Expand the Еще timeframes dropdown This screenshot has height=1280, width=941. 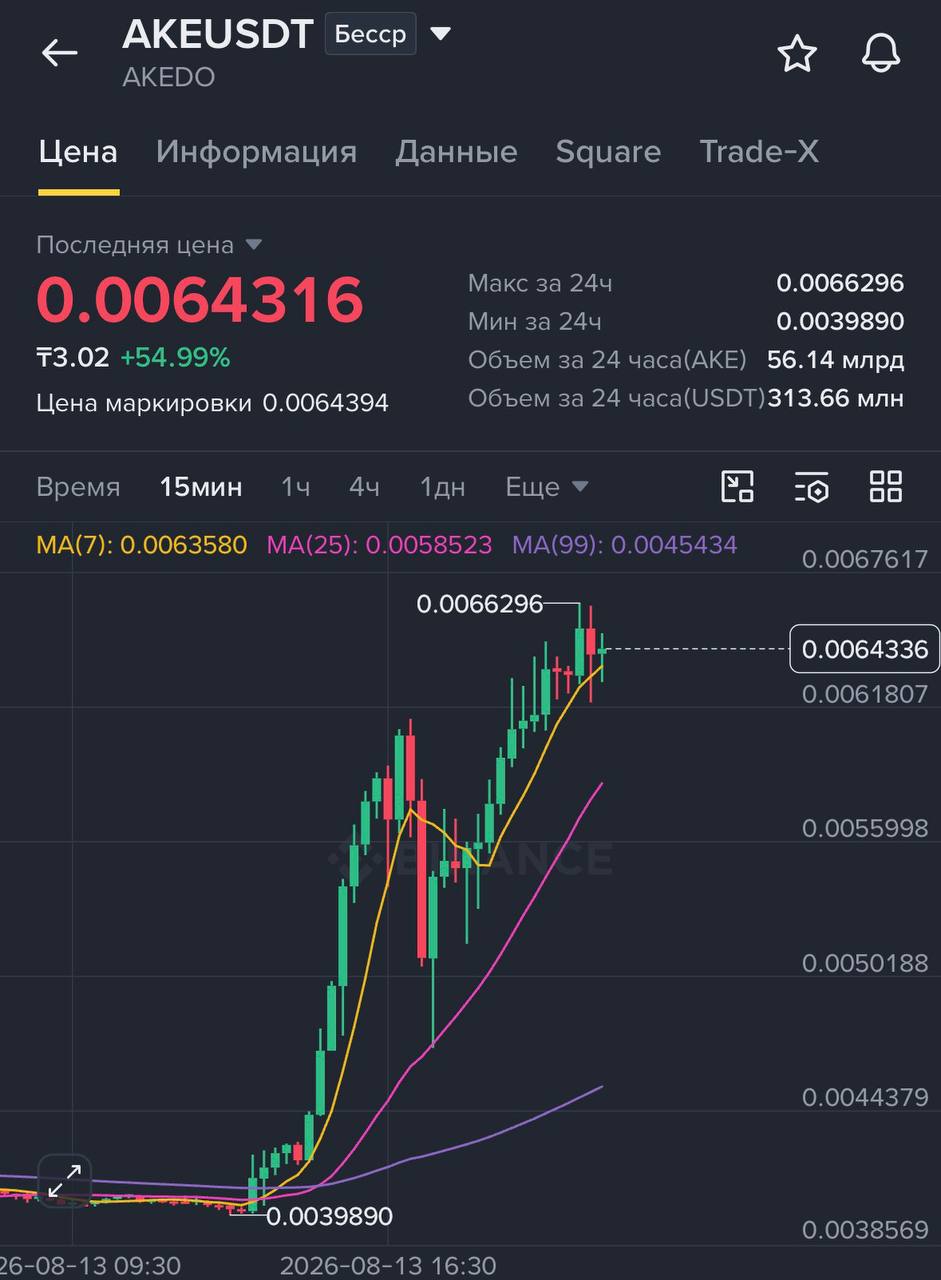[546, 487]
